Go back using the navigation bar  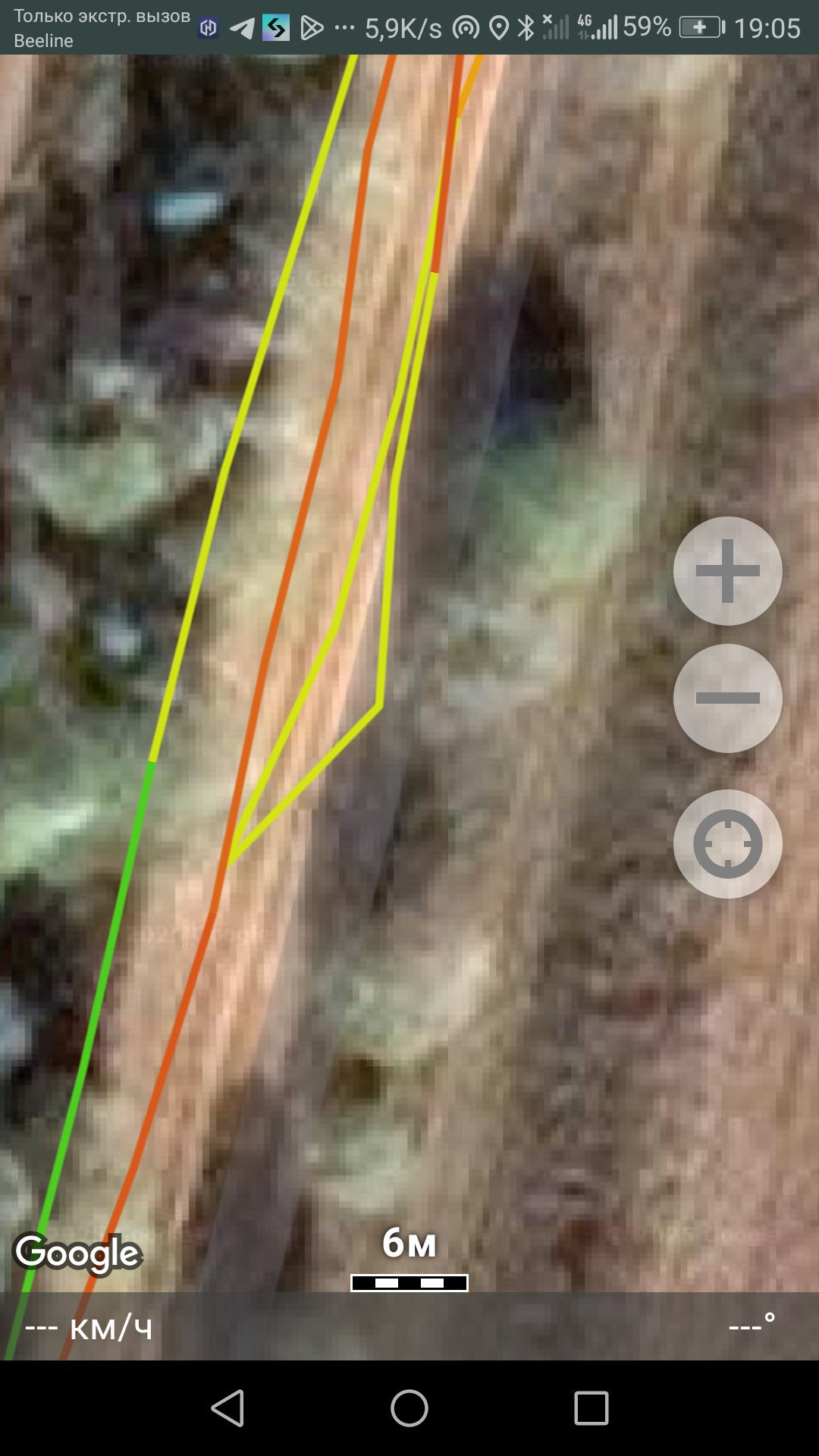227,1408
